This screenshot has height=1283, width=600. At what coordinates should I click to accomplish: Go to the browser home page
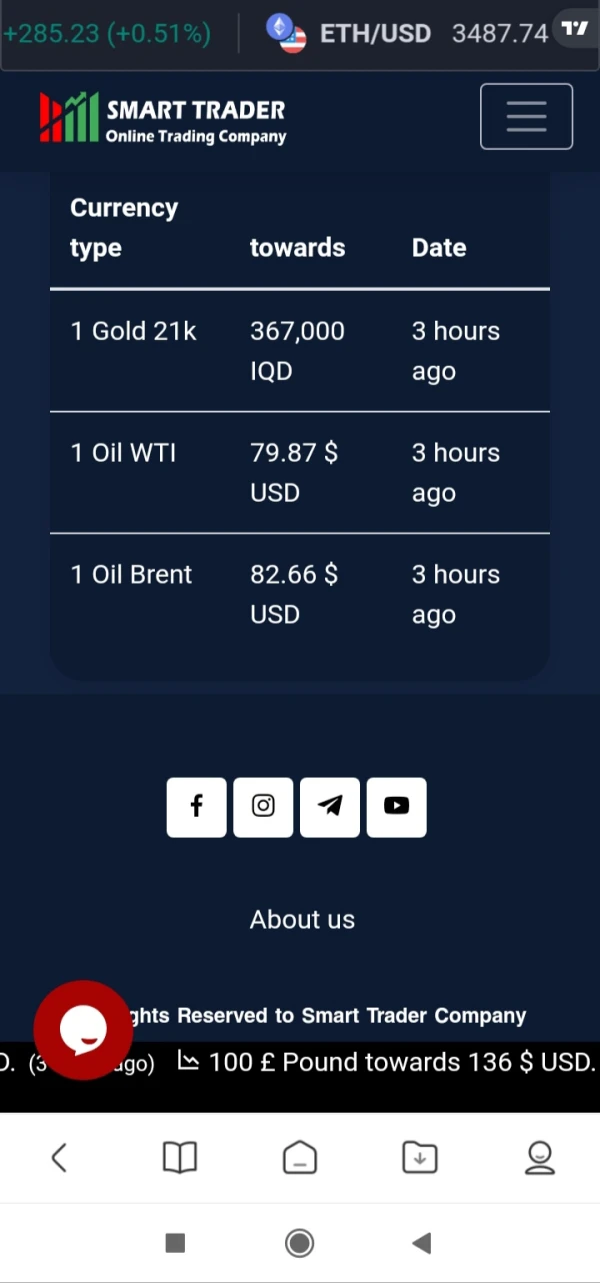[x=300, y=1158]
